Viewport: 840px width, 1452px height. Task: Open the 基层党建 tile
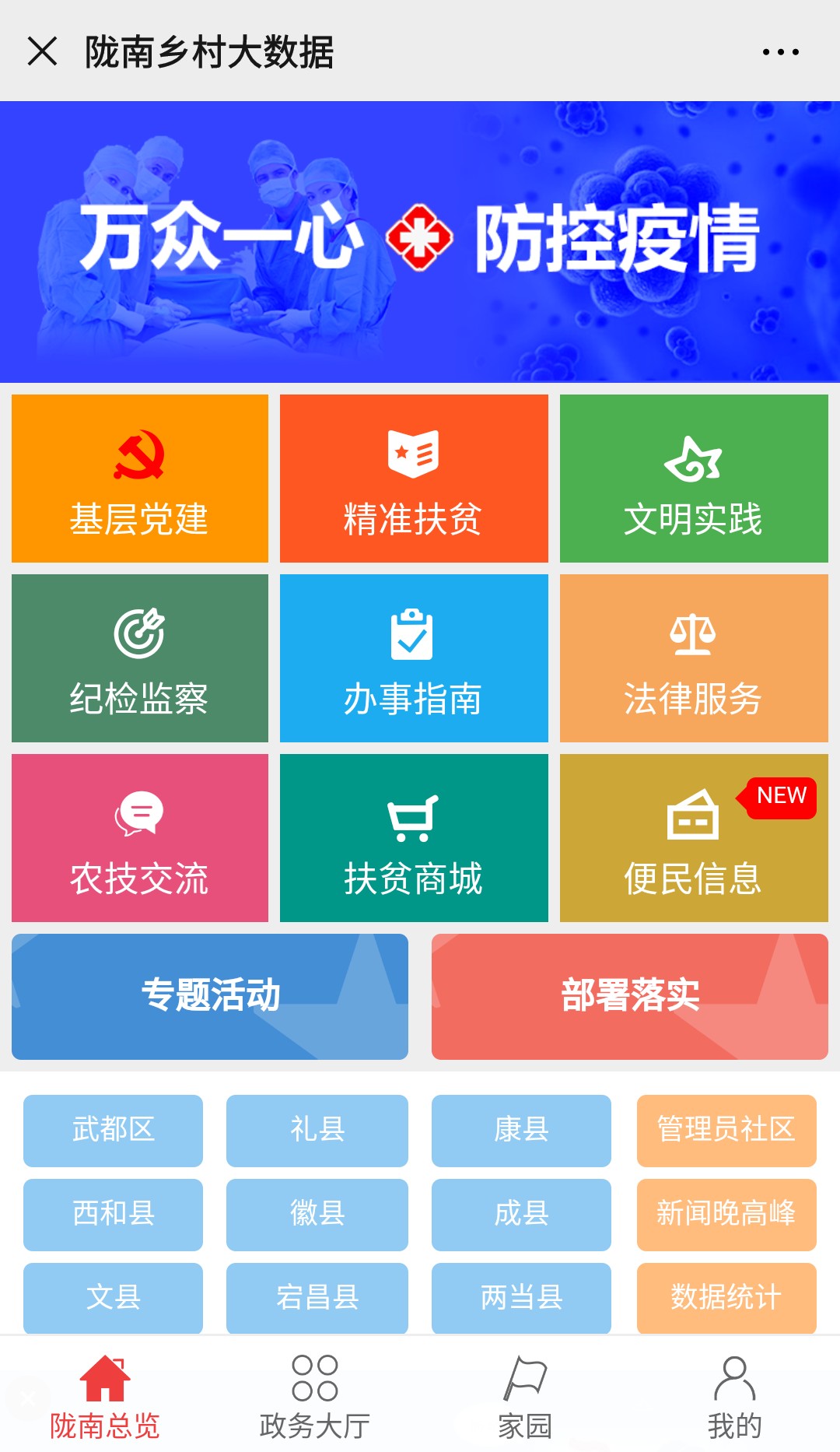click(x=140, y=479)
